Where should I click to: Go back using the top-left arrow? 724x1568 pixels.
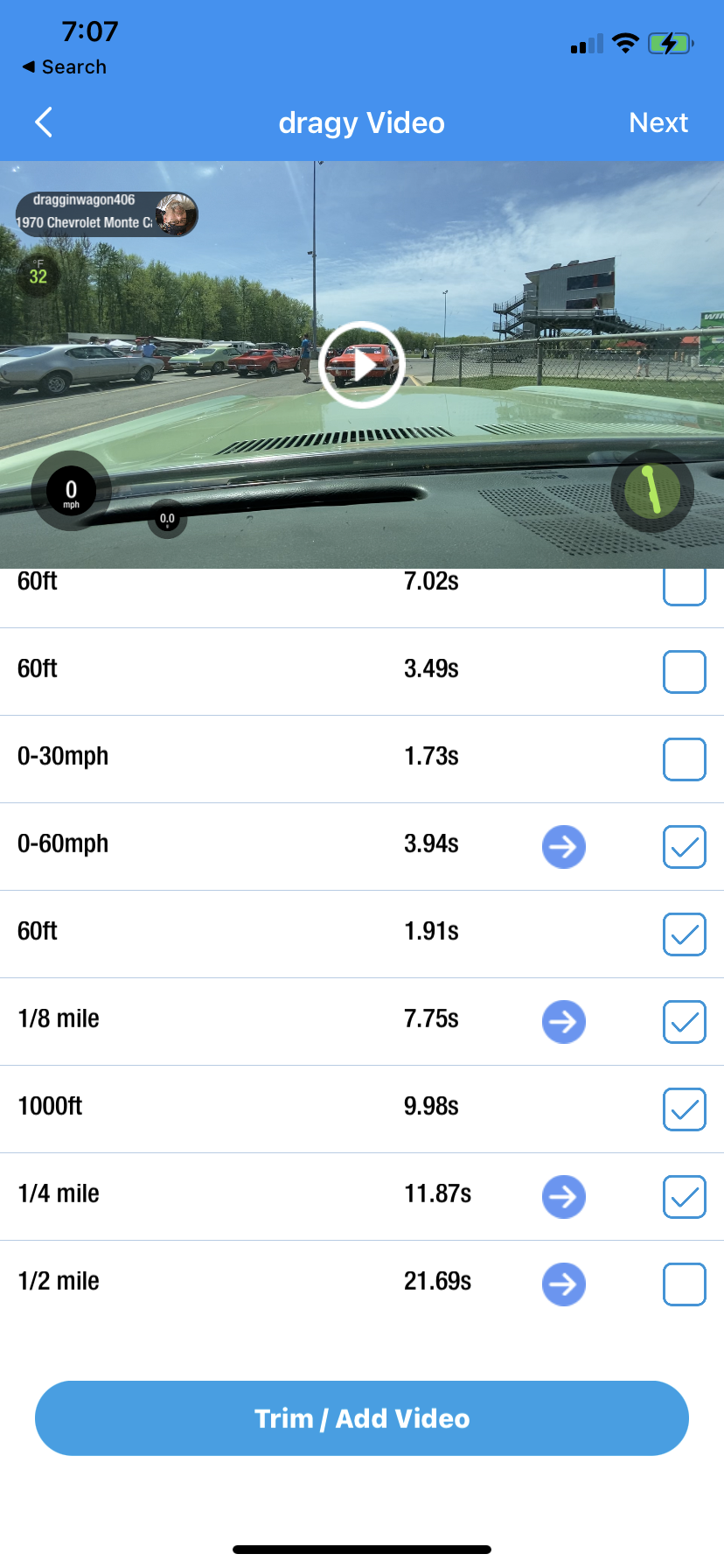(x=44, y=122)
